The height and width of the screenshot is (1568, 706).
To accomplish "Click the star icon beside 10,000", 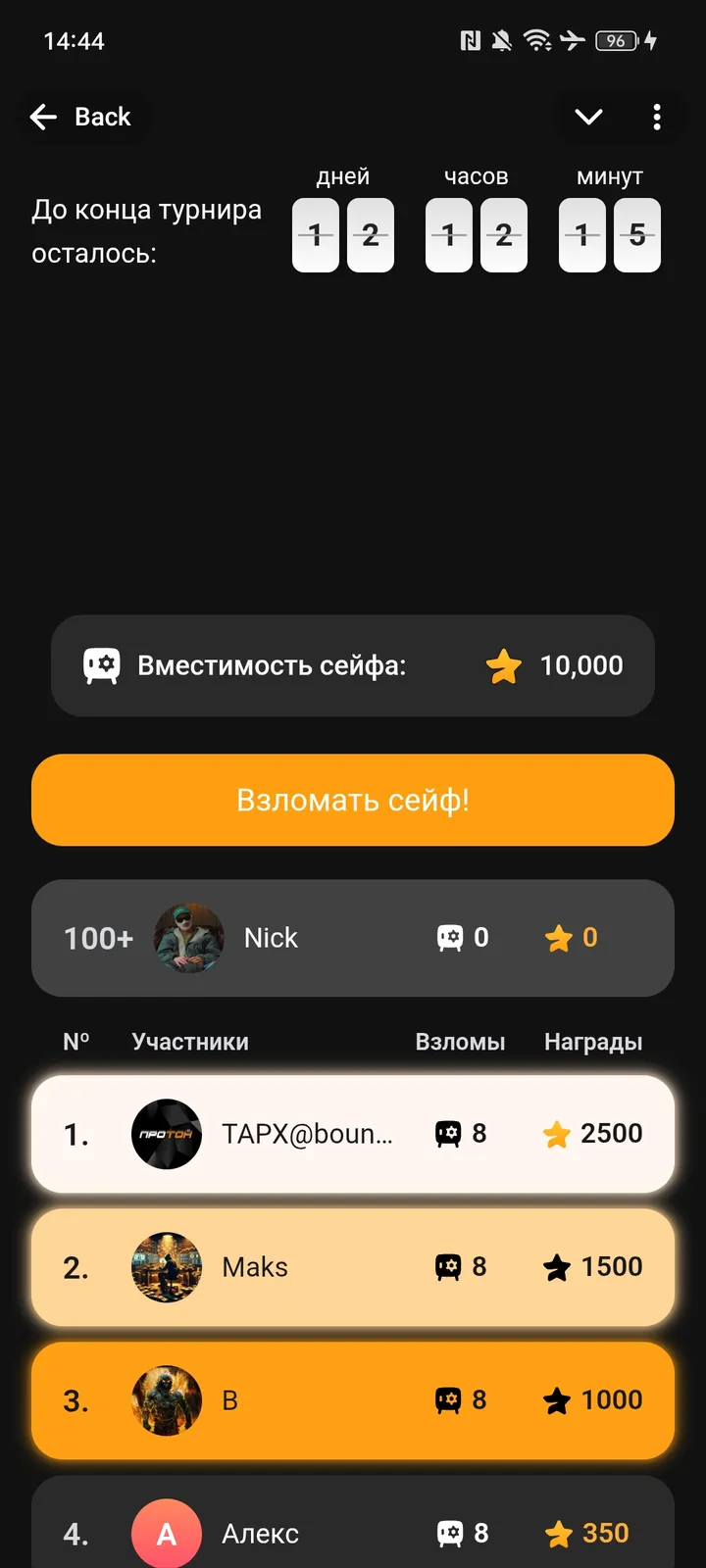I will 504,664.
